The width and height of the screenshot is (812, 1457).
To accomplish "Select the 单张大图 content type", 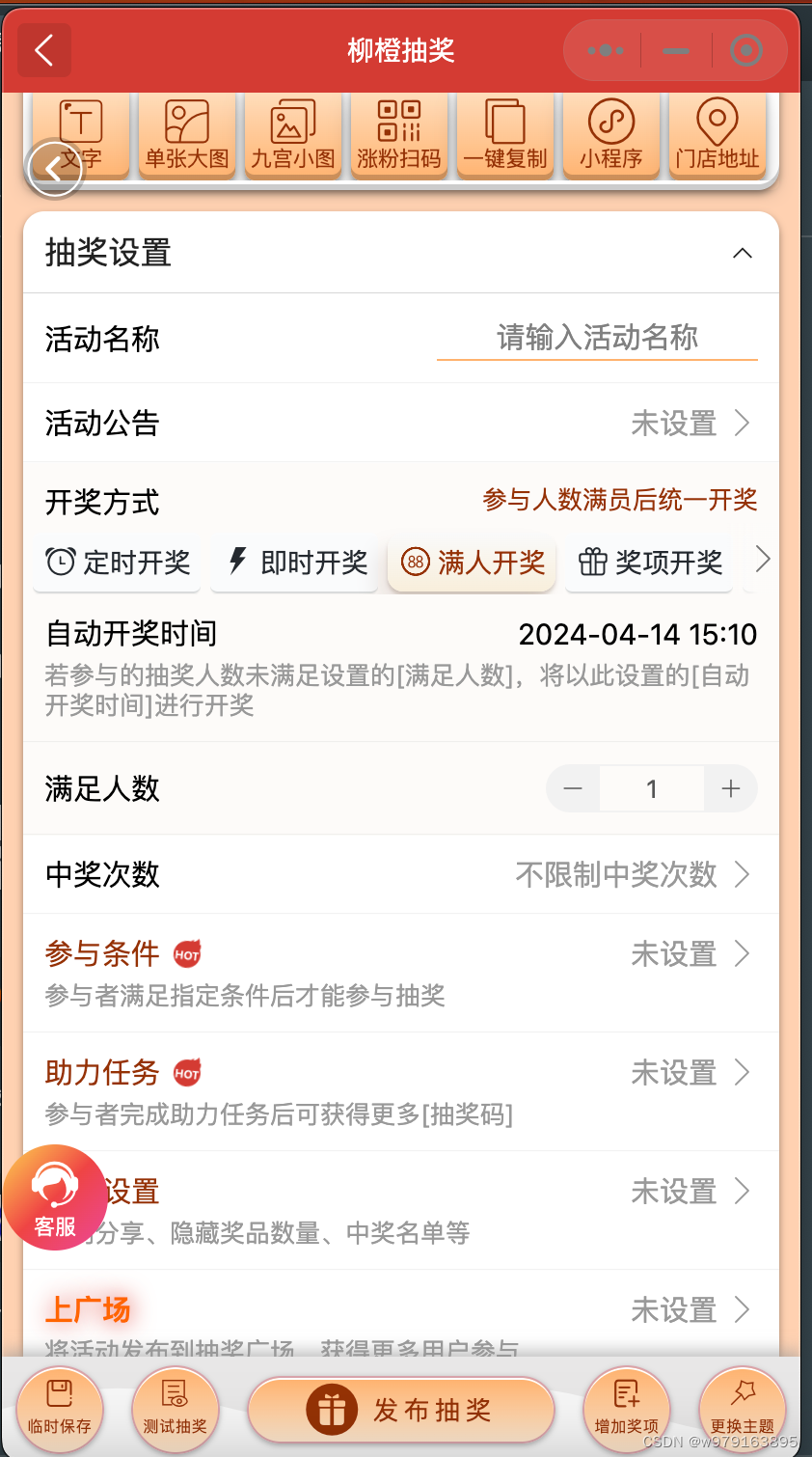I will pos(187,135).
